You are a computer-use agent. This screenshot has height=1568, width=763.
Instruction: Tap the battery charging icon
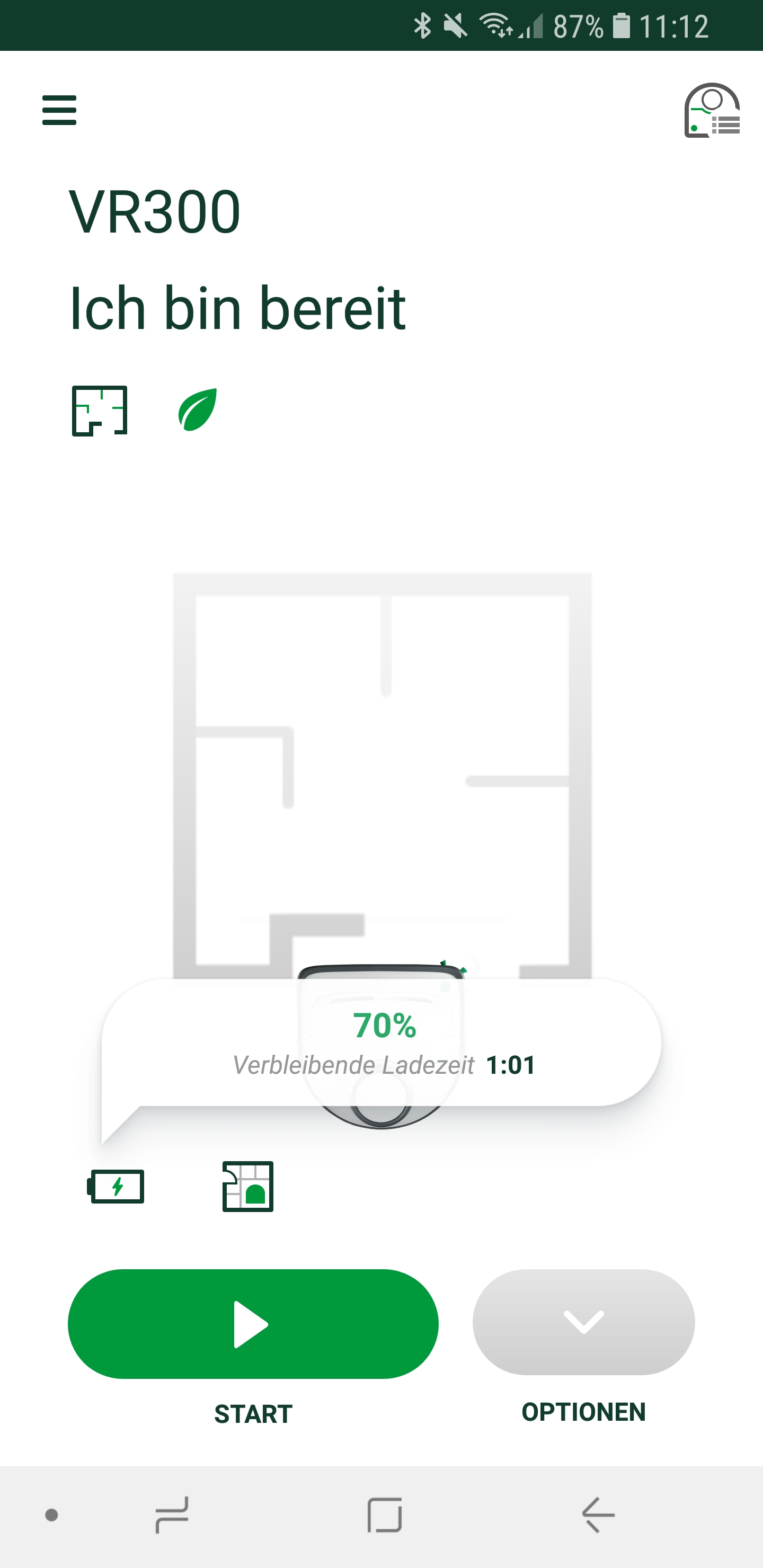point(117,1187)
